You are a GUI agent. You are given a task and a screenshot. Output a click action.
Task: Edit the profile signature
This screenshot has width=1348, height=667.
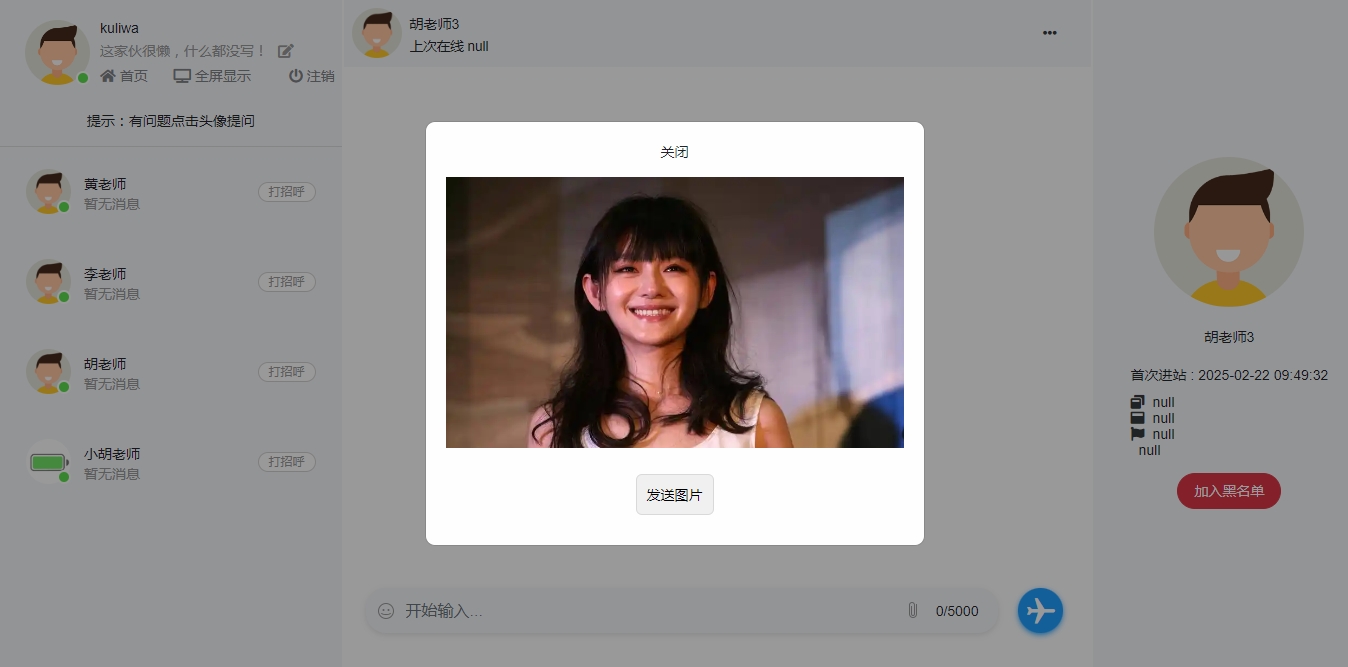point(286,51)
